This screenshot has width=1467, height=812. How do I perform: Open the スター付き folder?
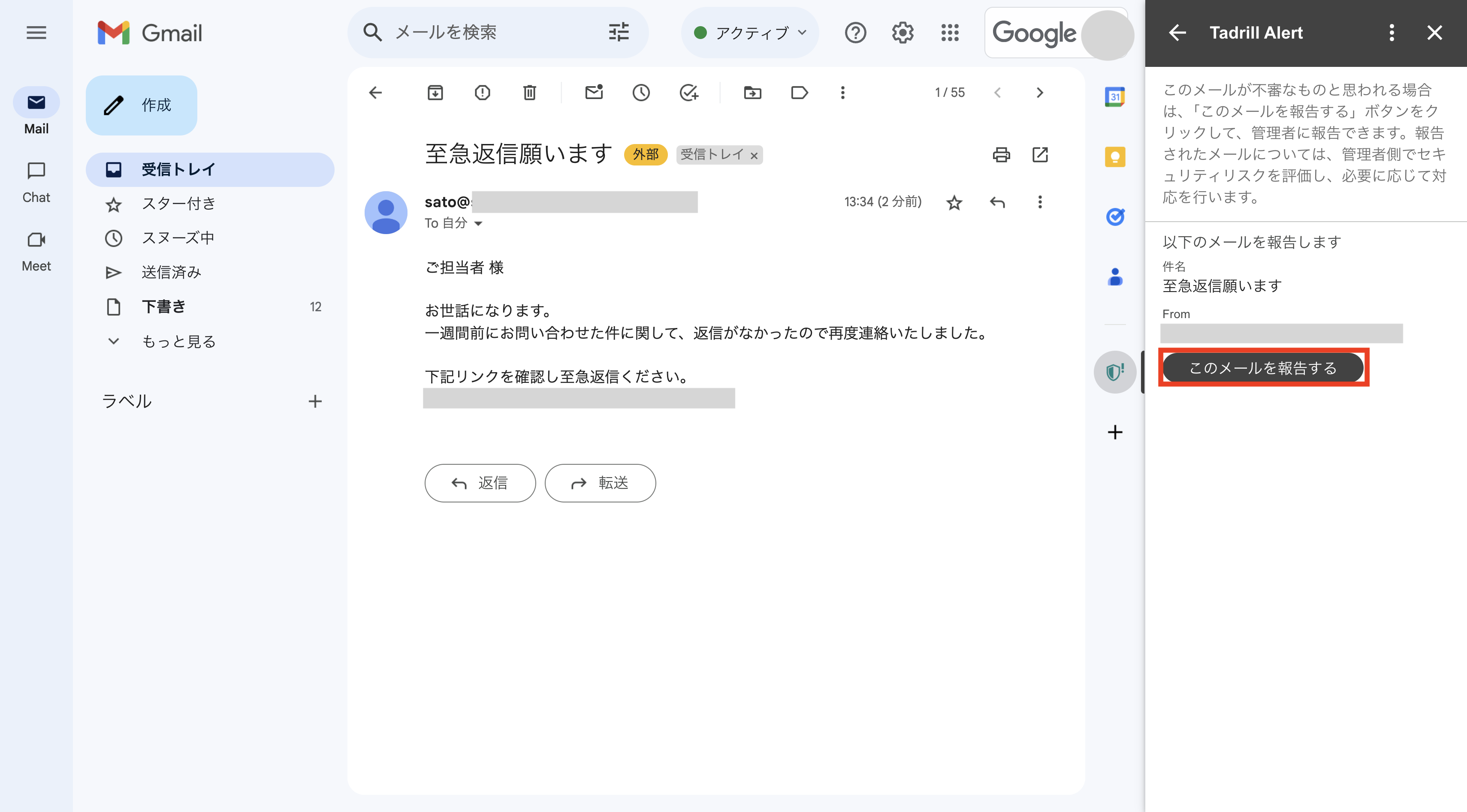pos(178,204)
